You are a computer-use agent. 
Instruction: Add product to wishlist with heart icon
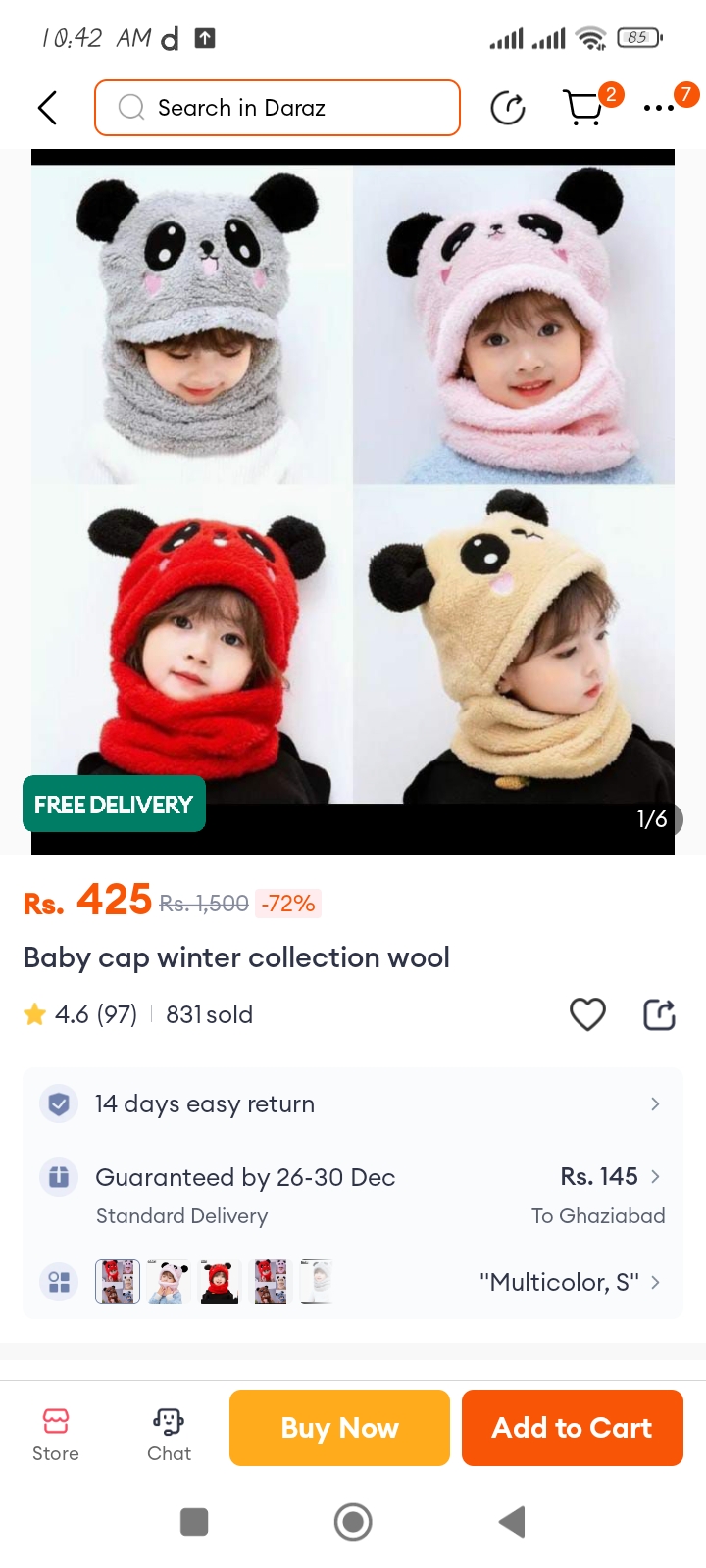(x=587, y=1014)
